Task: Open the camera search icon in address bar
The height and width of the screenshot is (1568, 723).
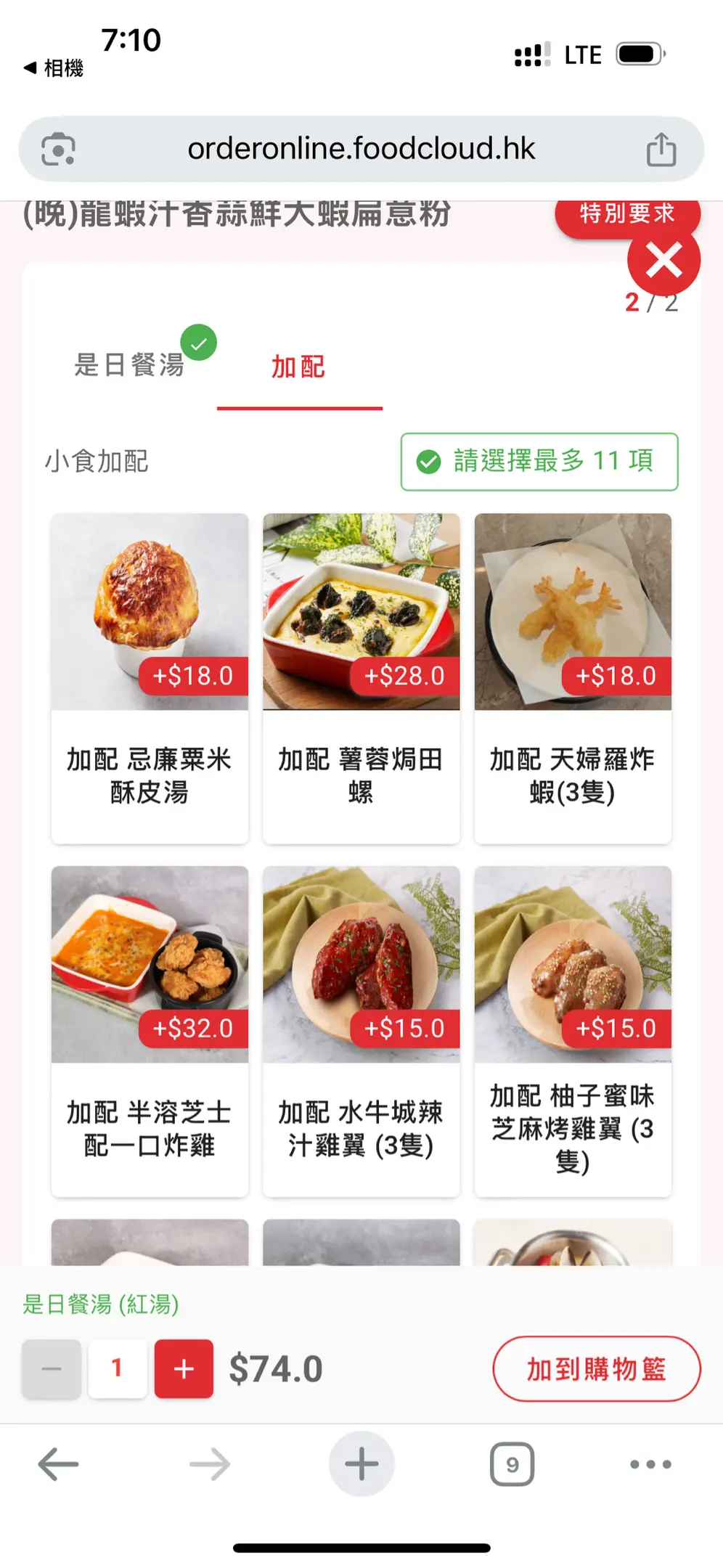Action: [58, 150]
